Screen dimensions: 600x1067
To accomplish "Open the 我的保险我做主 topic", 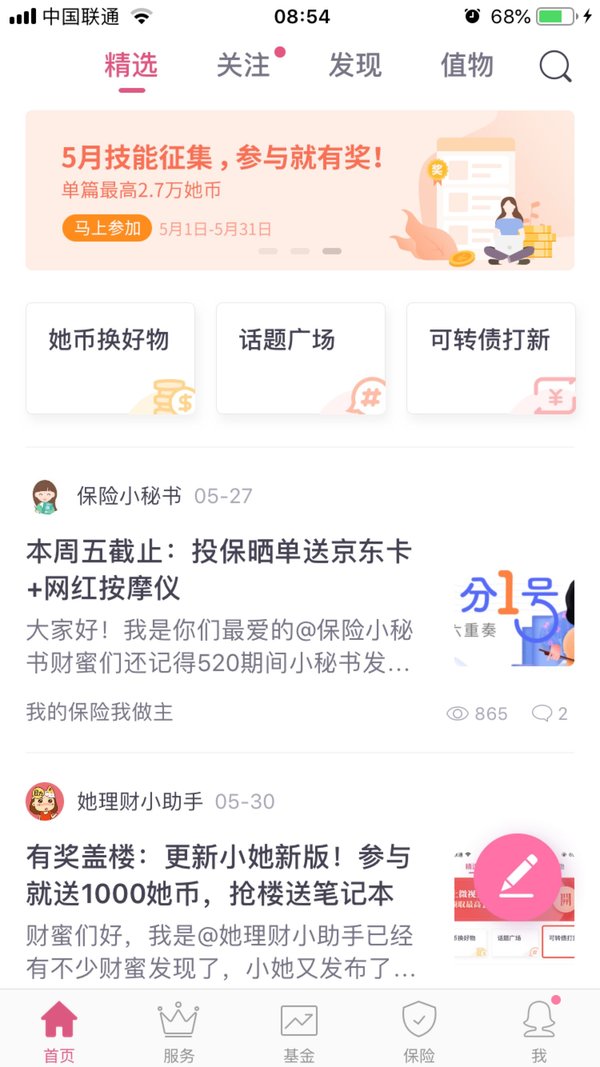I will click(x=99, y=712).
